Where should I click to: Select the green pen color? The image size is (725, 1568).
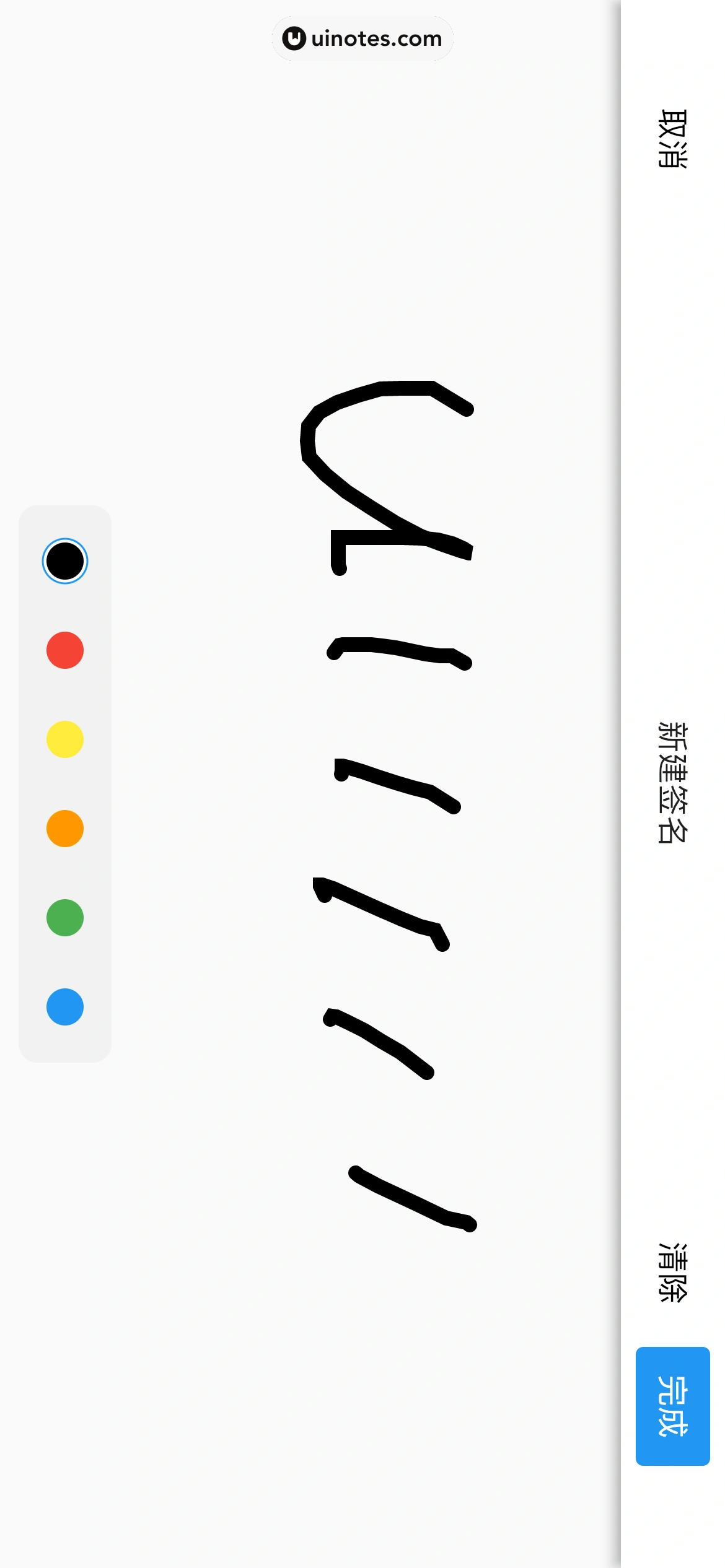point(65,918)
